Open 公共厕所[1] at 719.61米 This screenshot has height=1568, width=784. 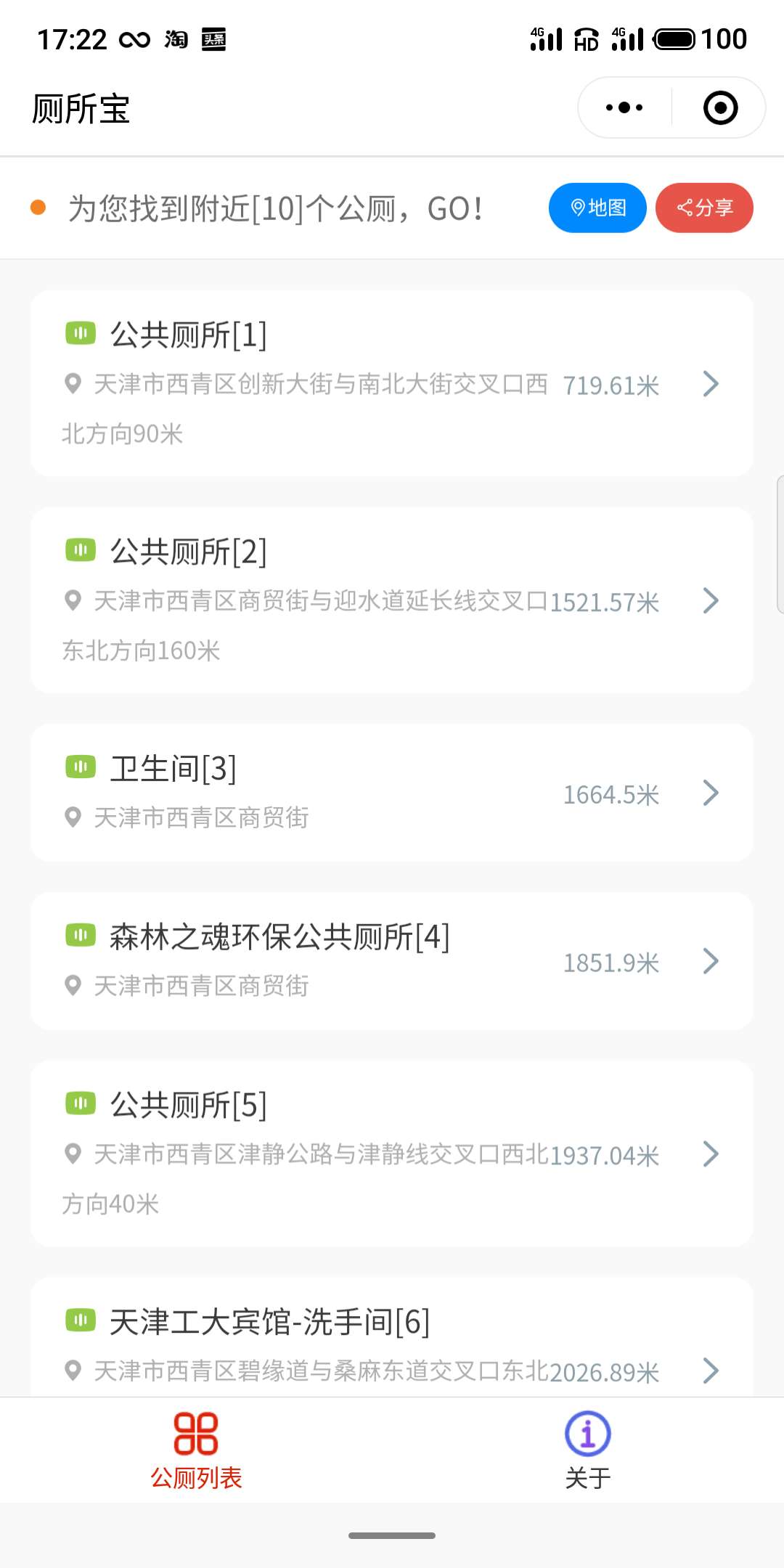click(391, 383)
